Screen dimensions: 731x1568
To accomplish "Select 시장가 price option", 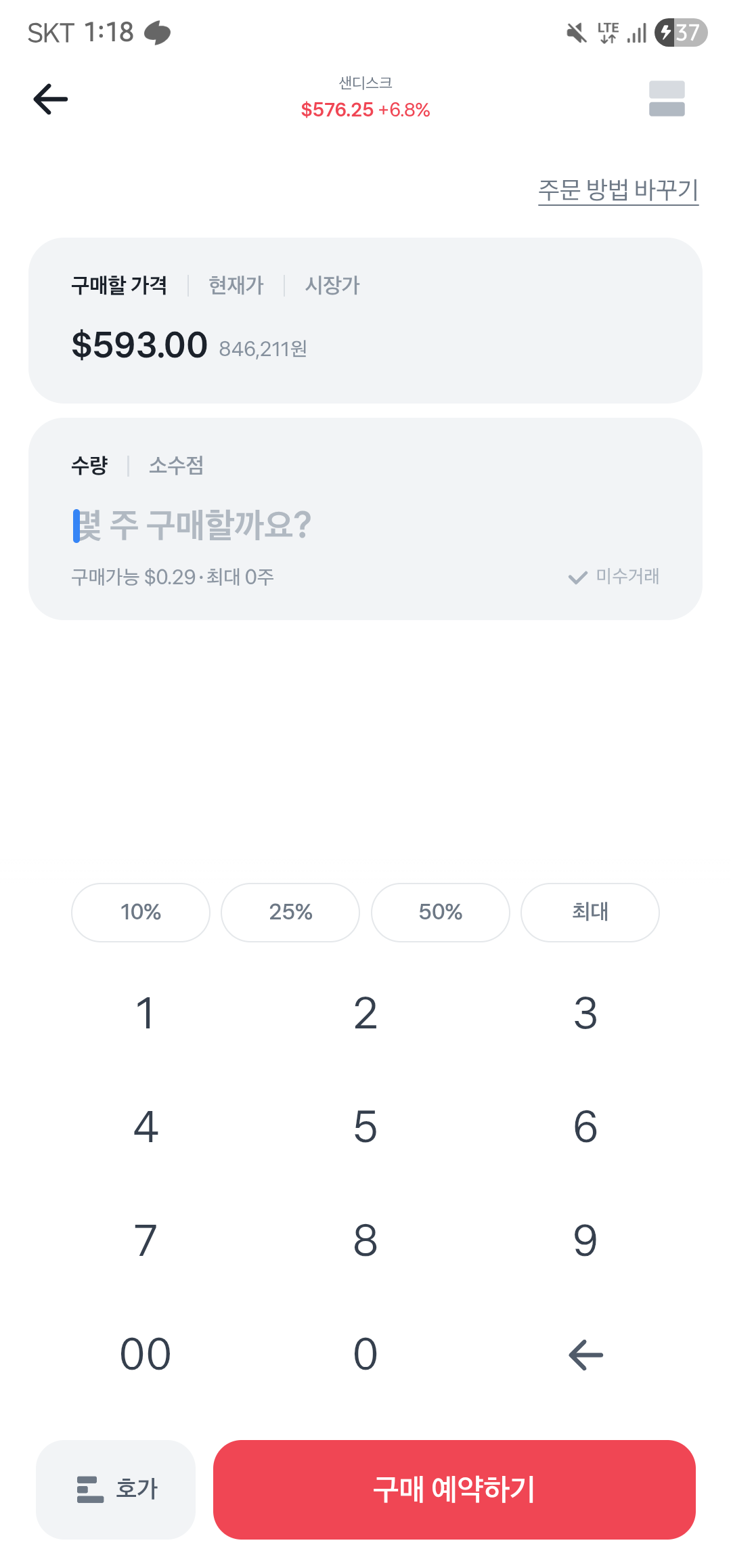I will coord(332,285).
